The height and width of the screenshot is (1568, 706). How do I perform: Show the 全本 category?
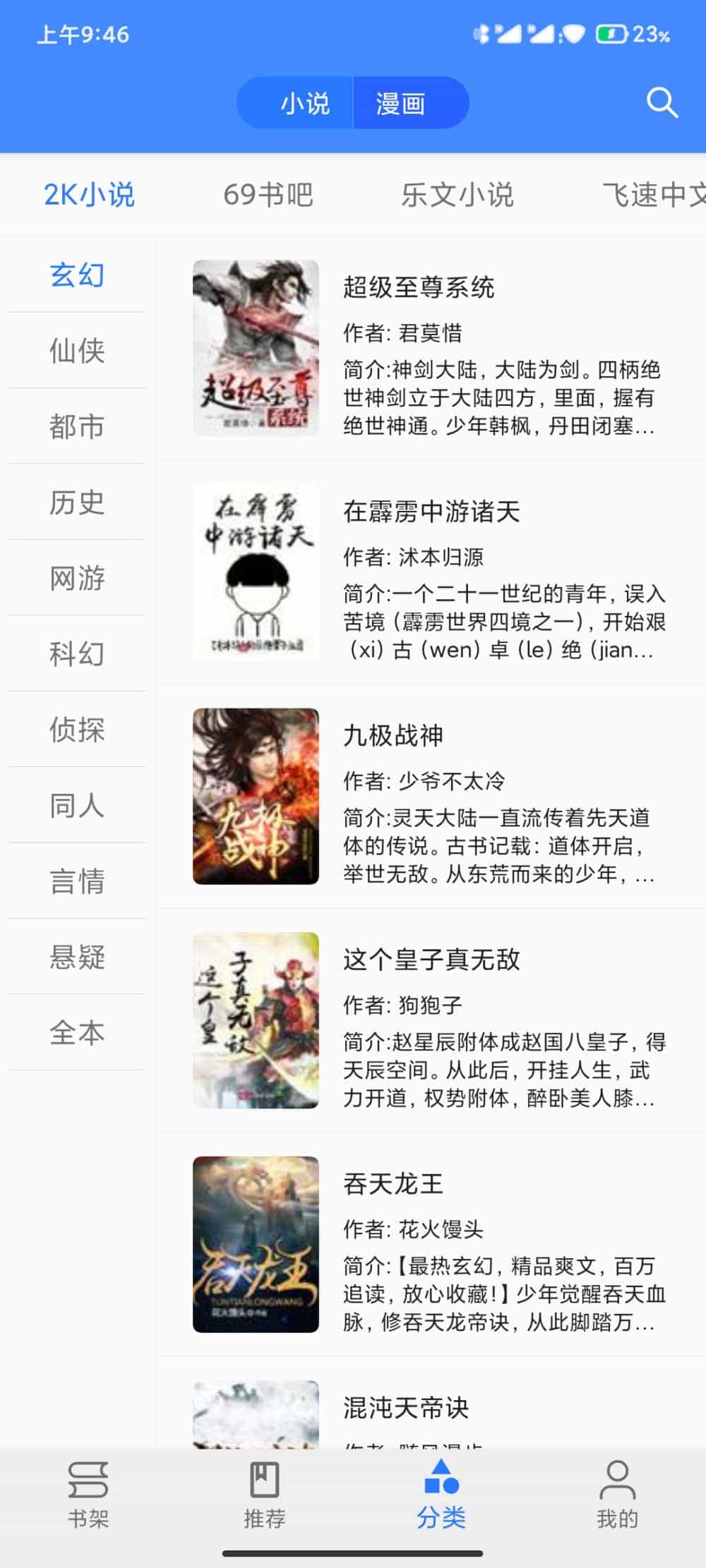(77, 1032)
